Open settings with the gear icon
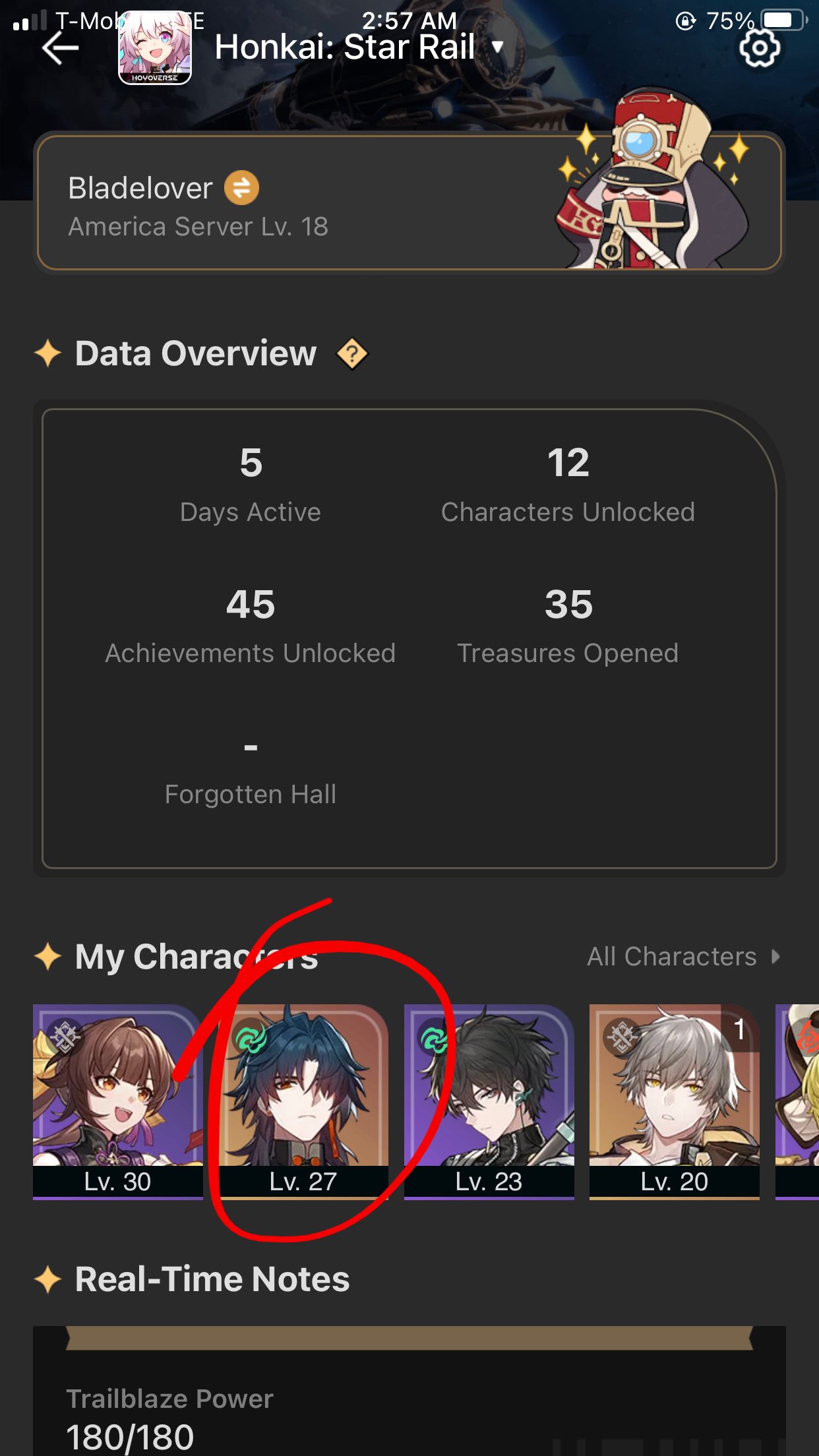Image resolution: width=819 pixels, height=1456 pixels. coord(760,47)
